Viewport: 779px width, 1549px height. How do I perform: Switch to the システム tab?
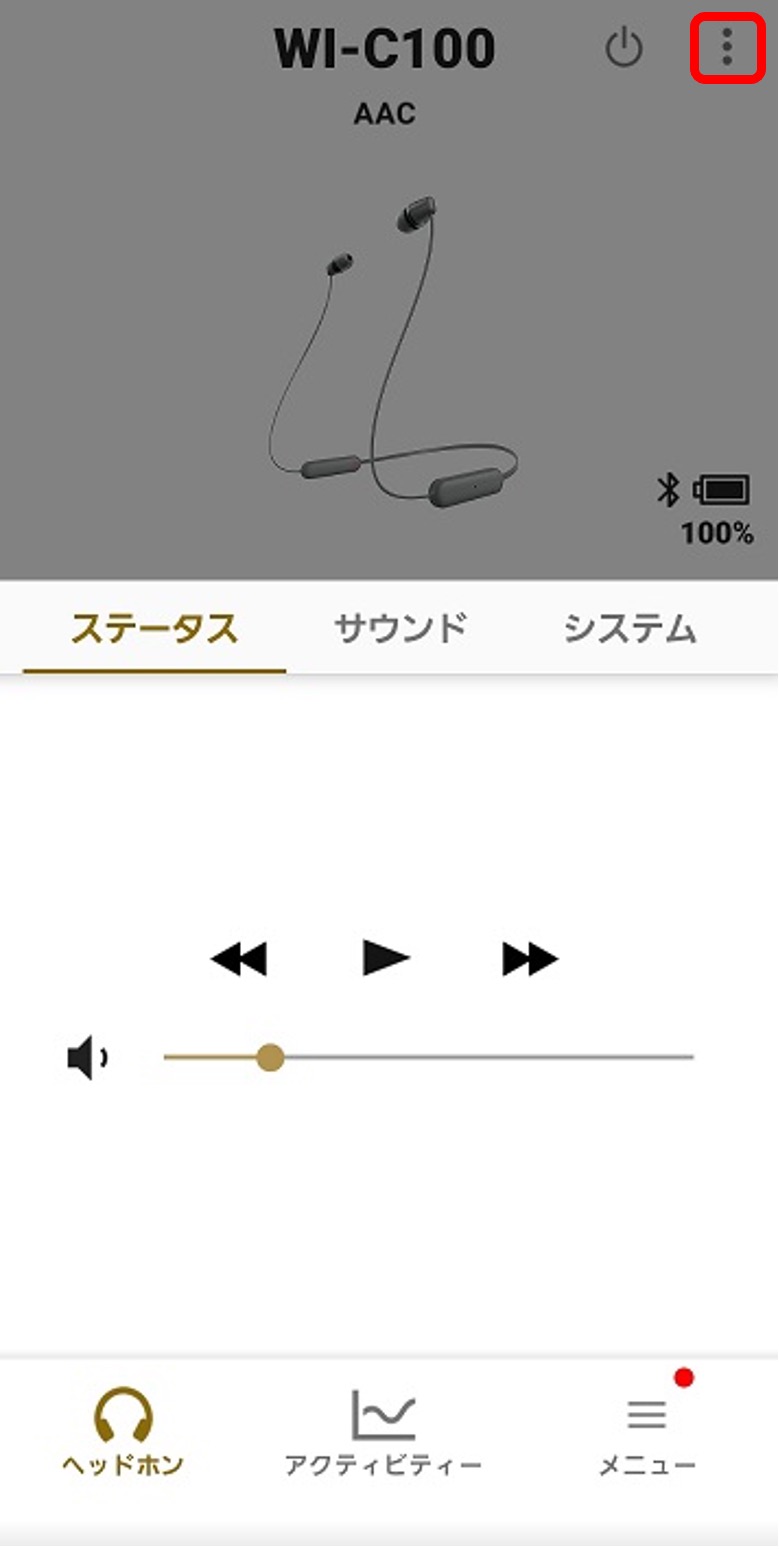tap(631, 628)
